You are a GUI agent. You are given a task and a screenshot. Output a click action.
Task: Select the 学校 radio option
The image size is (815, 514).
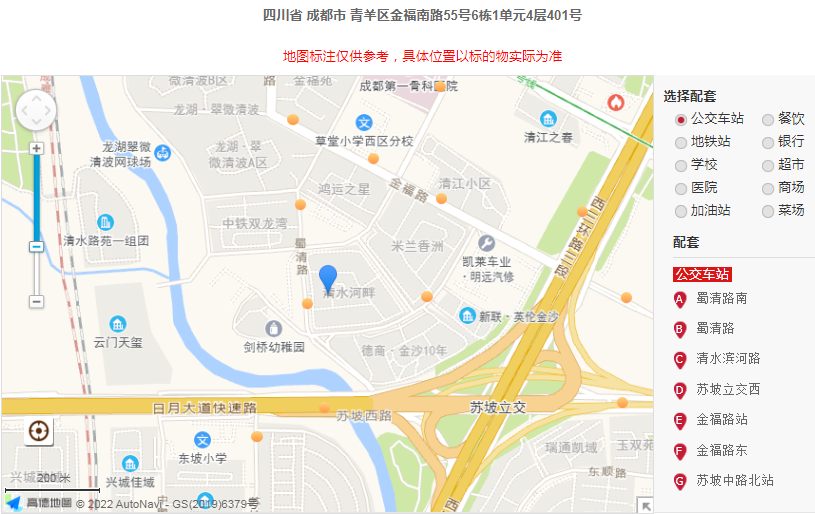click(681, 165)
